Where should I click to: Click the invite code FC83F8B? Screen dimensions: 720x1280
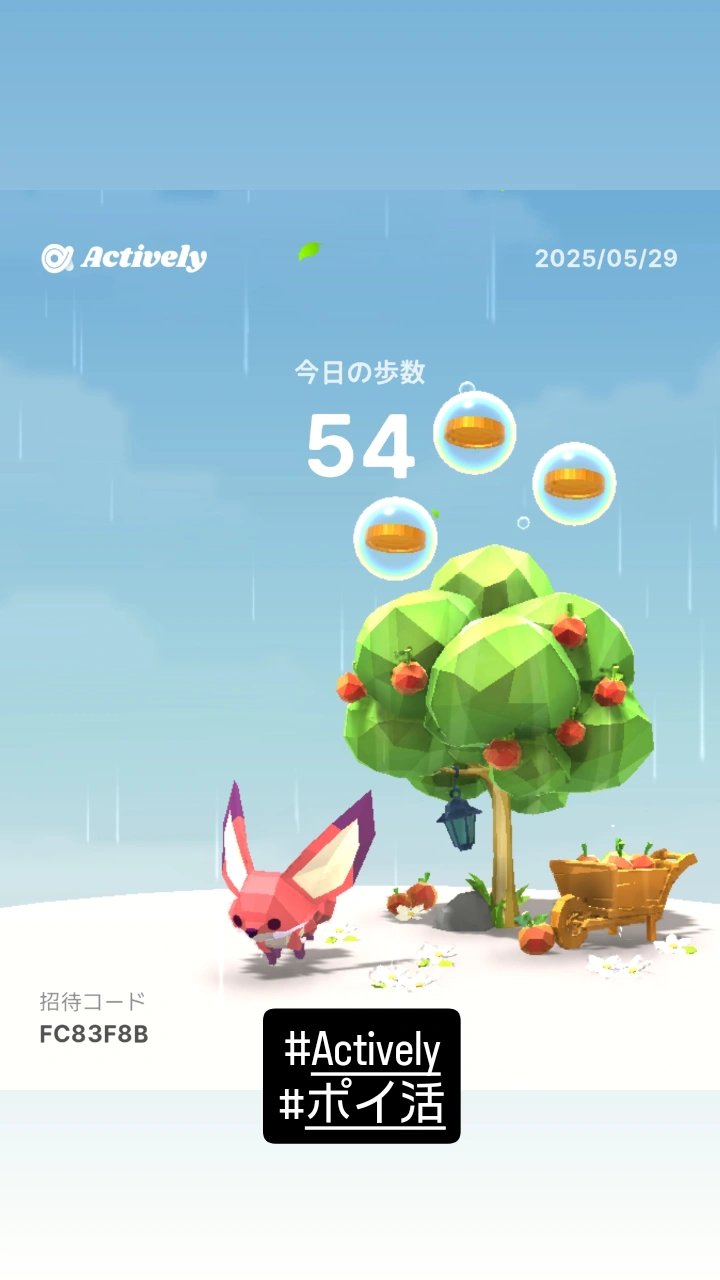tap(93, 1037)
